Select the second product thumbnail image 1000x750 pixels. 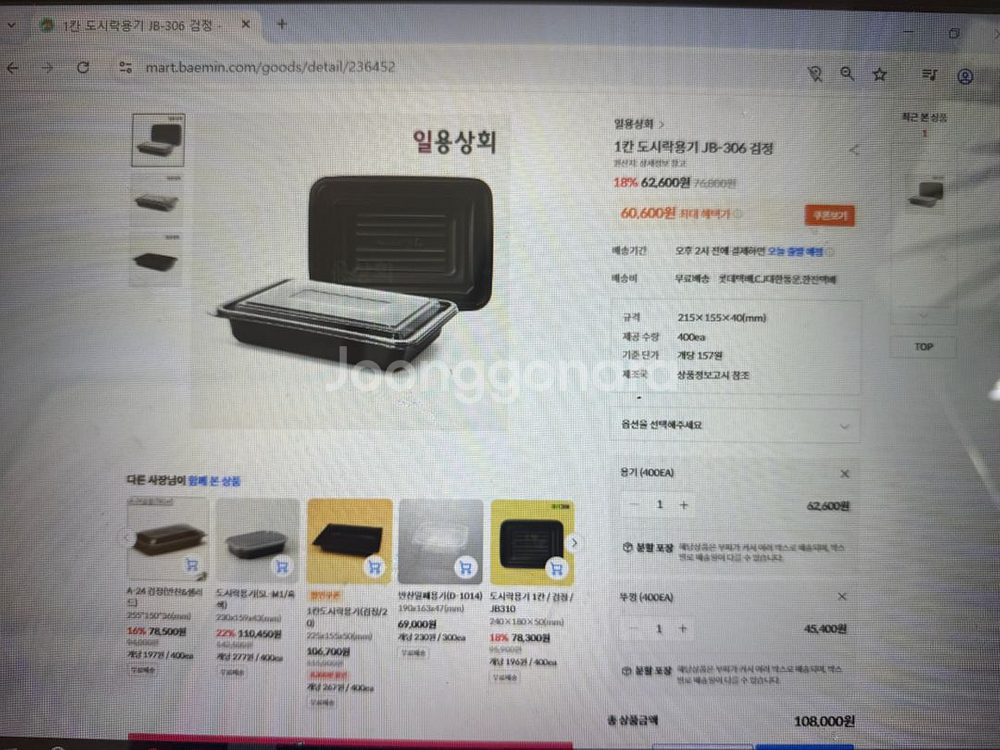[157, 201]
